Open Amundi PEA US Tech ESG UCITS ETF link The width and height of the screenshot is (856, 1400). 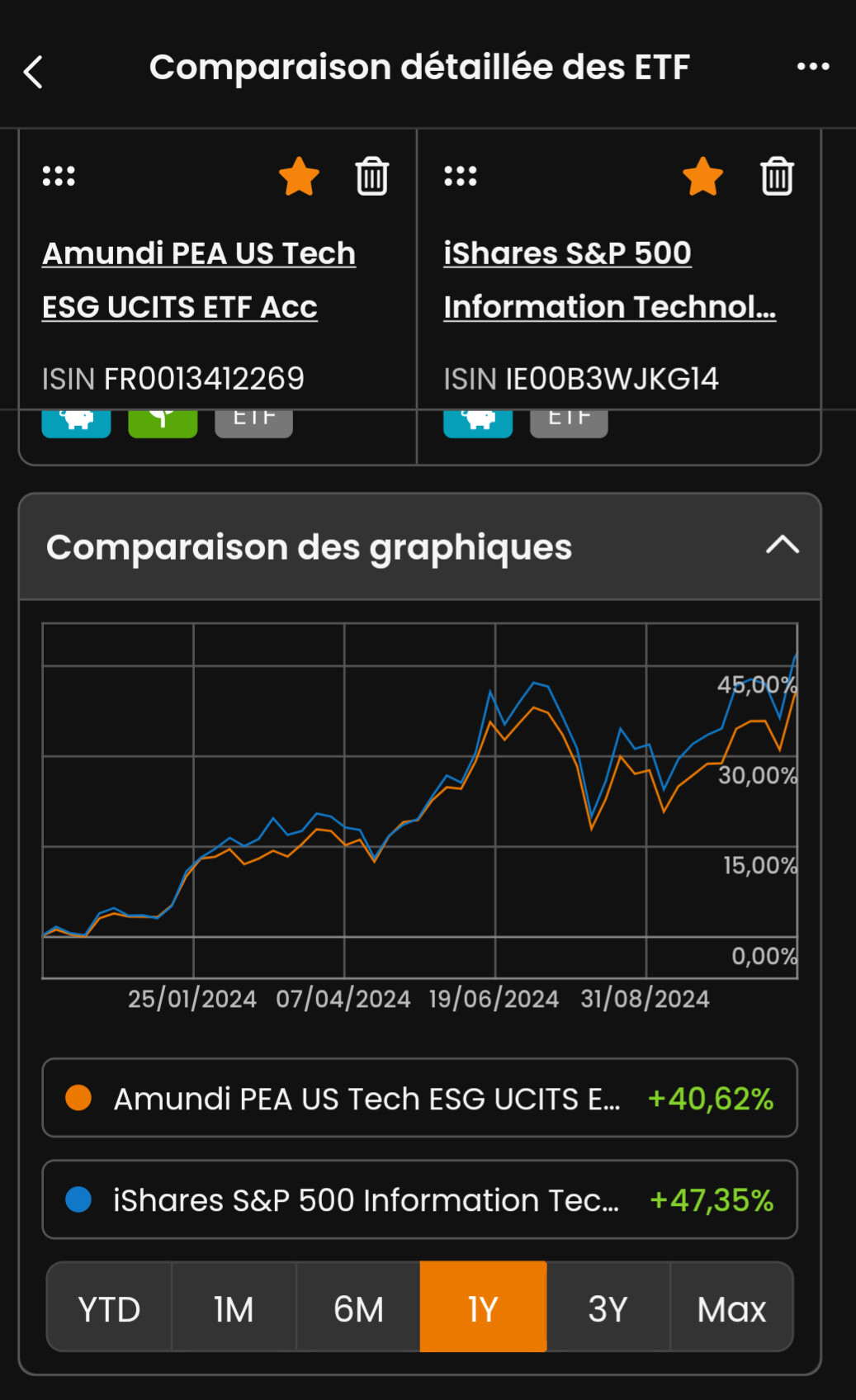(199, 280)
